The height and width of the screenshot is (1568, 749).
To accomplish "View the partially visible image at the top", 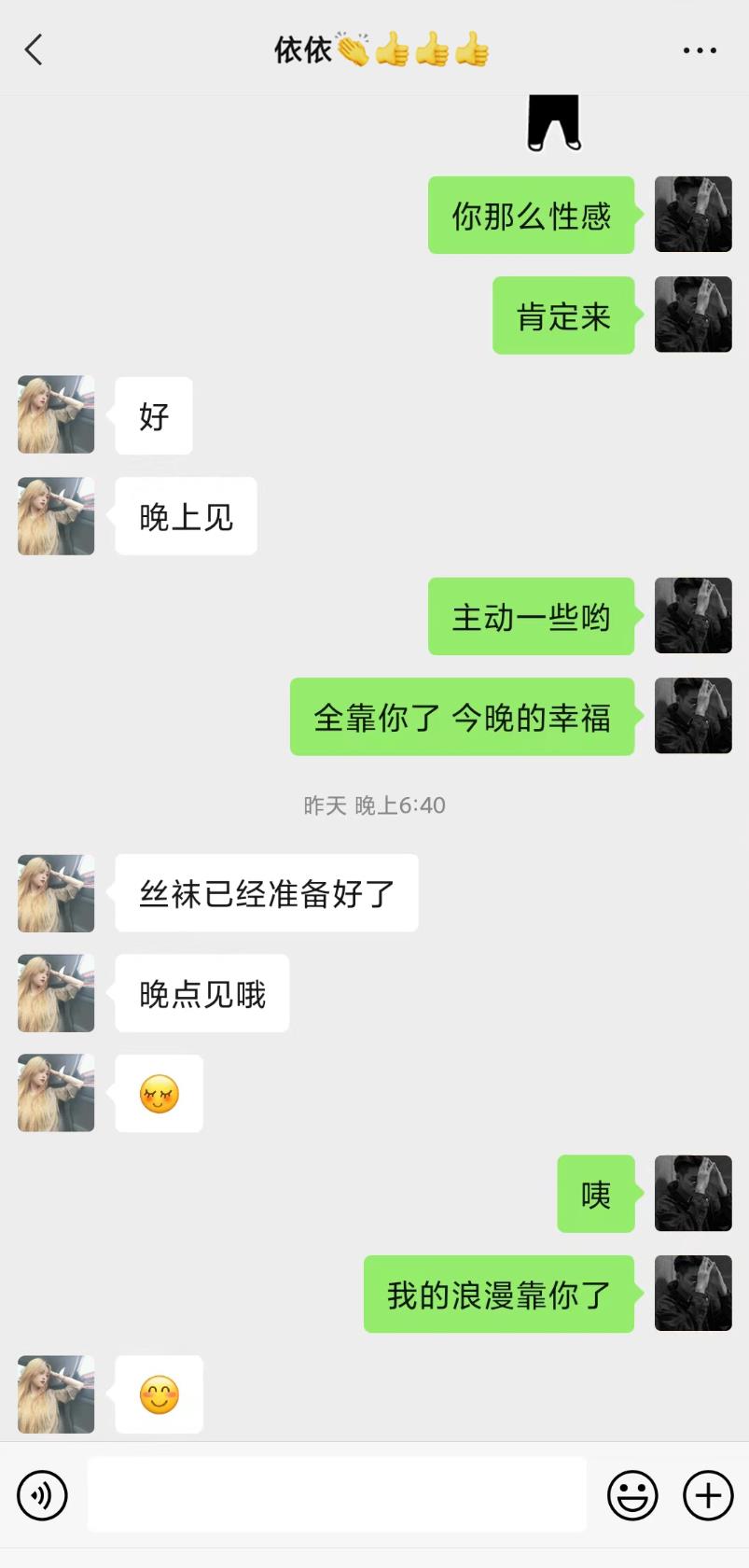I will tap(554, 121).
